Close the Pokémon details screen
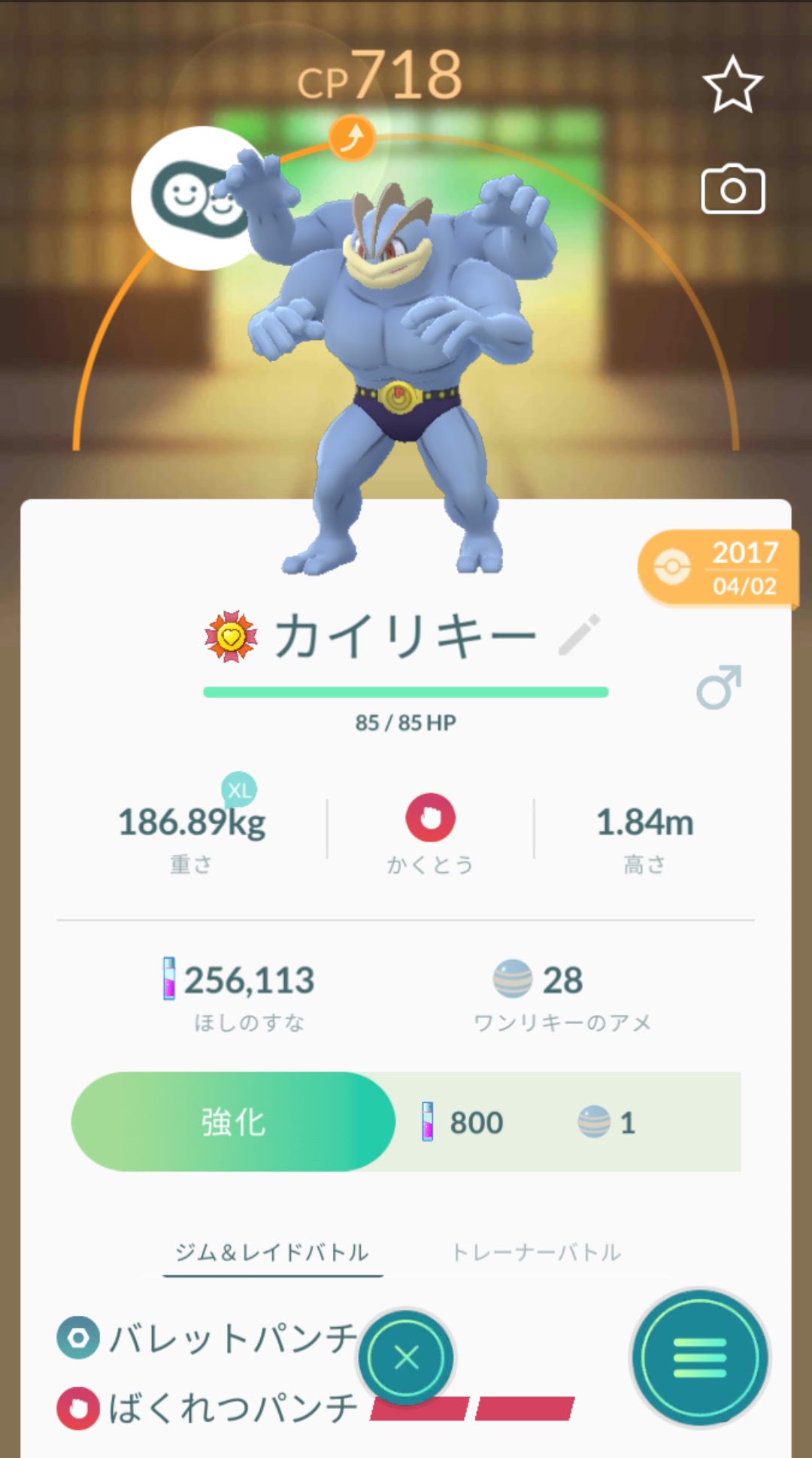The height and width of the screenshot is (1458, 812). 406,1358
